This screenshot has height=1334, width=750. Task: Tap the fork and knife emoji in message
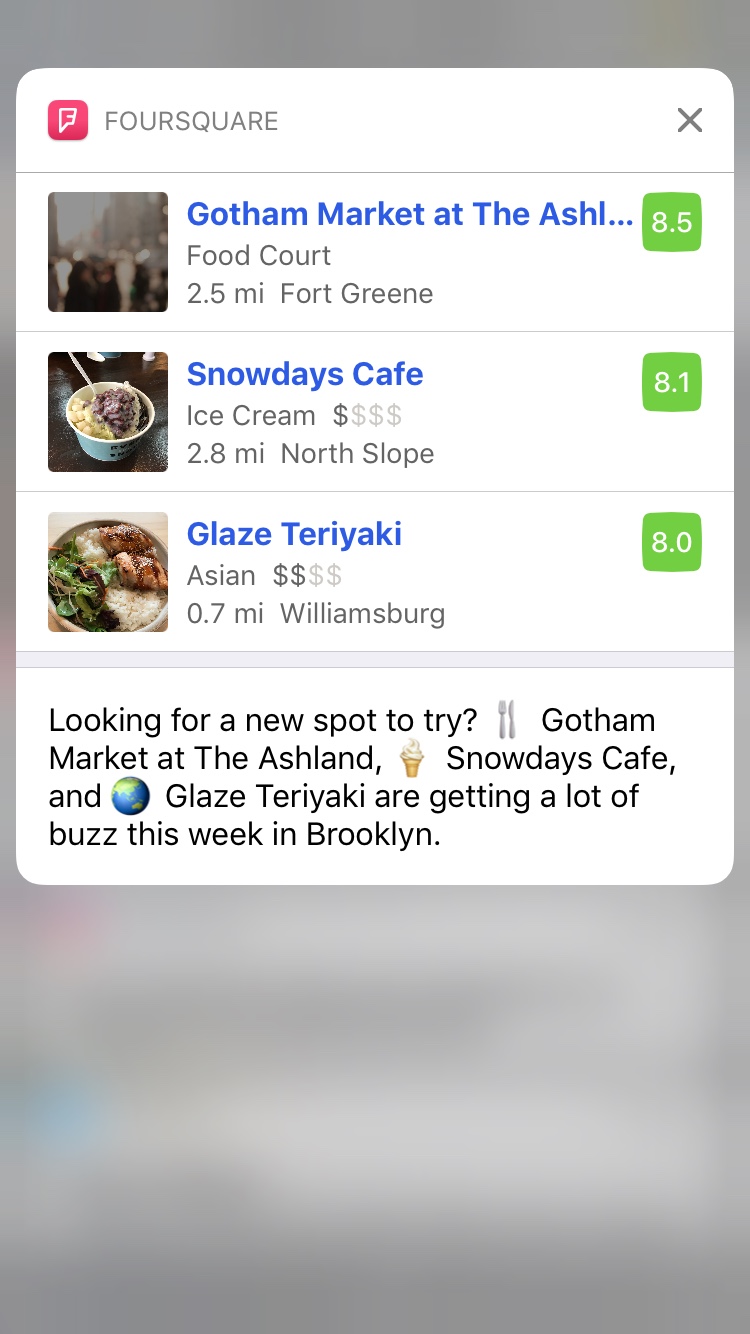507,718
